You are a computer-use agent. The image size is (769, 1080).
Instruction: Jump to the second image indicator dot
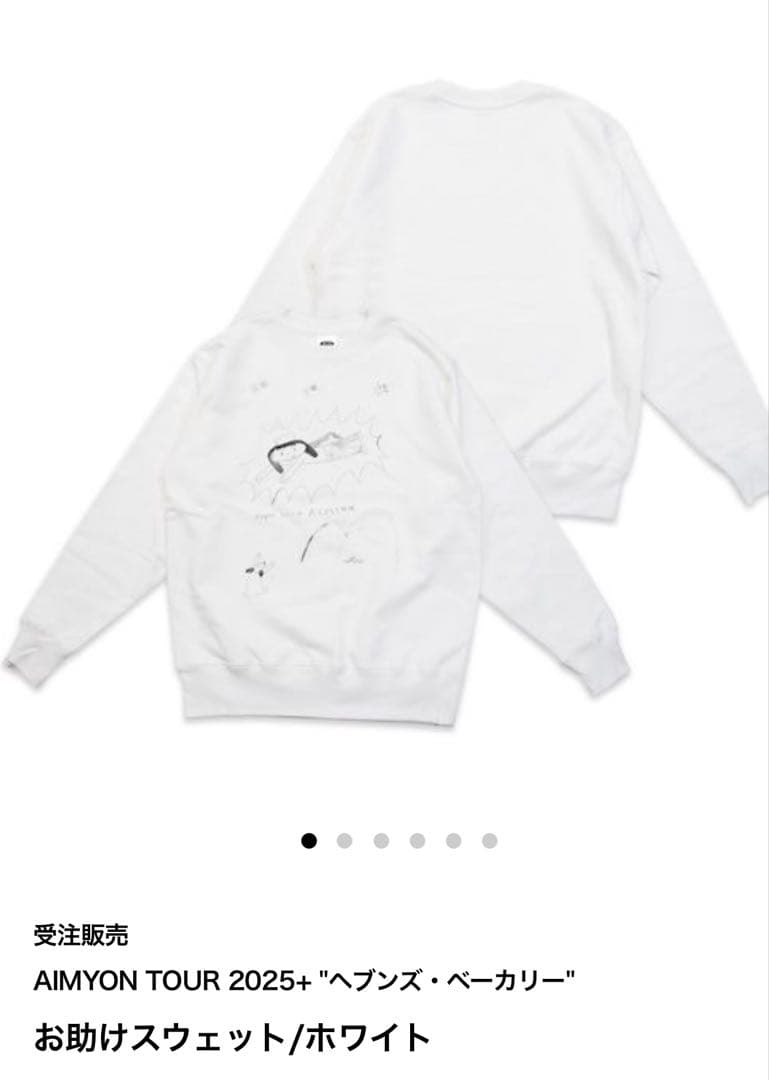pyautogui.click(x=345, y=841)
